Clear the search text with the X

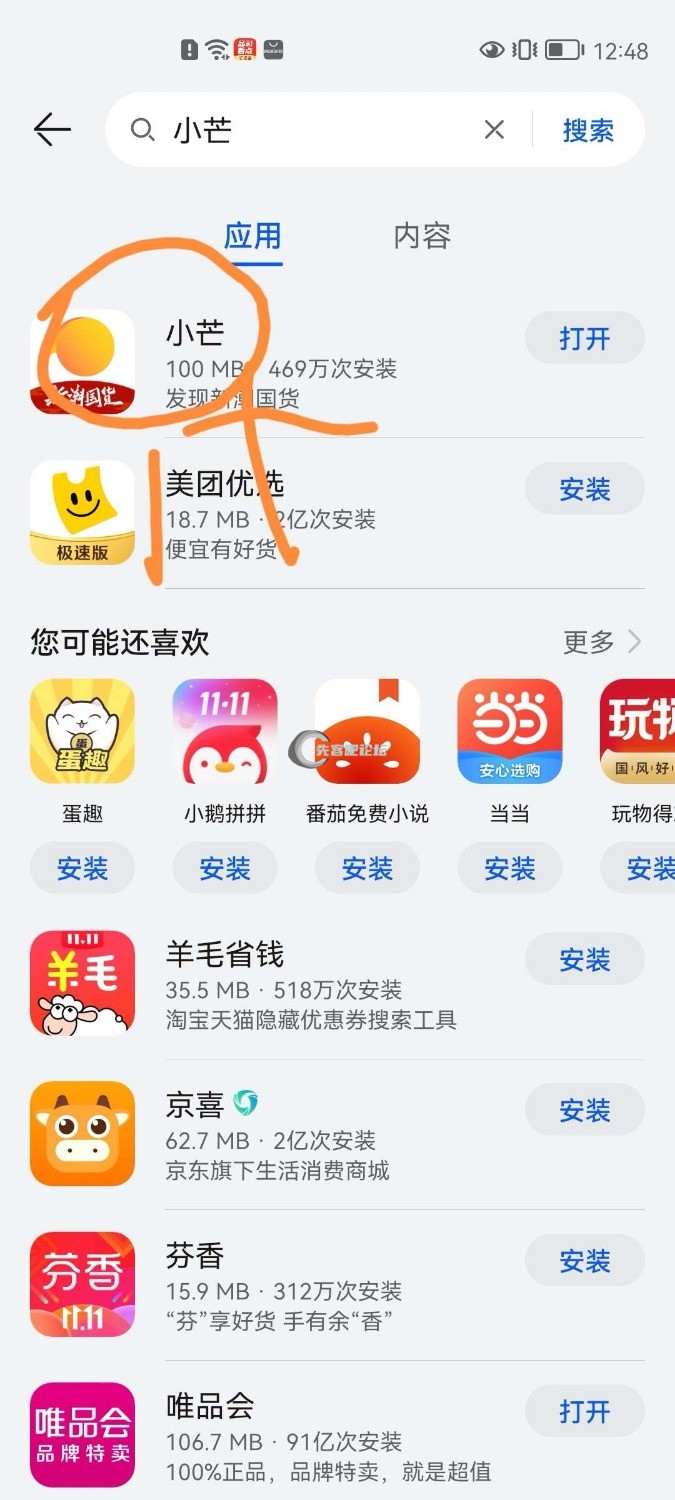(x=494, y=130)
